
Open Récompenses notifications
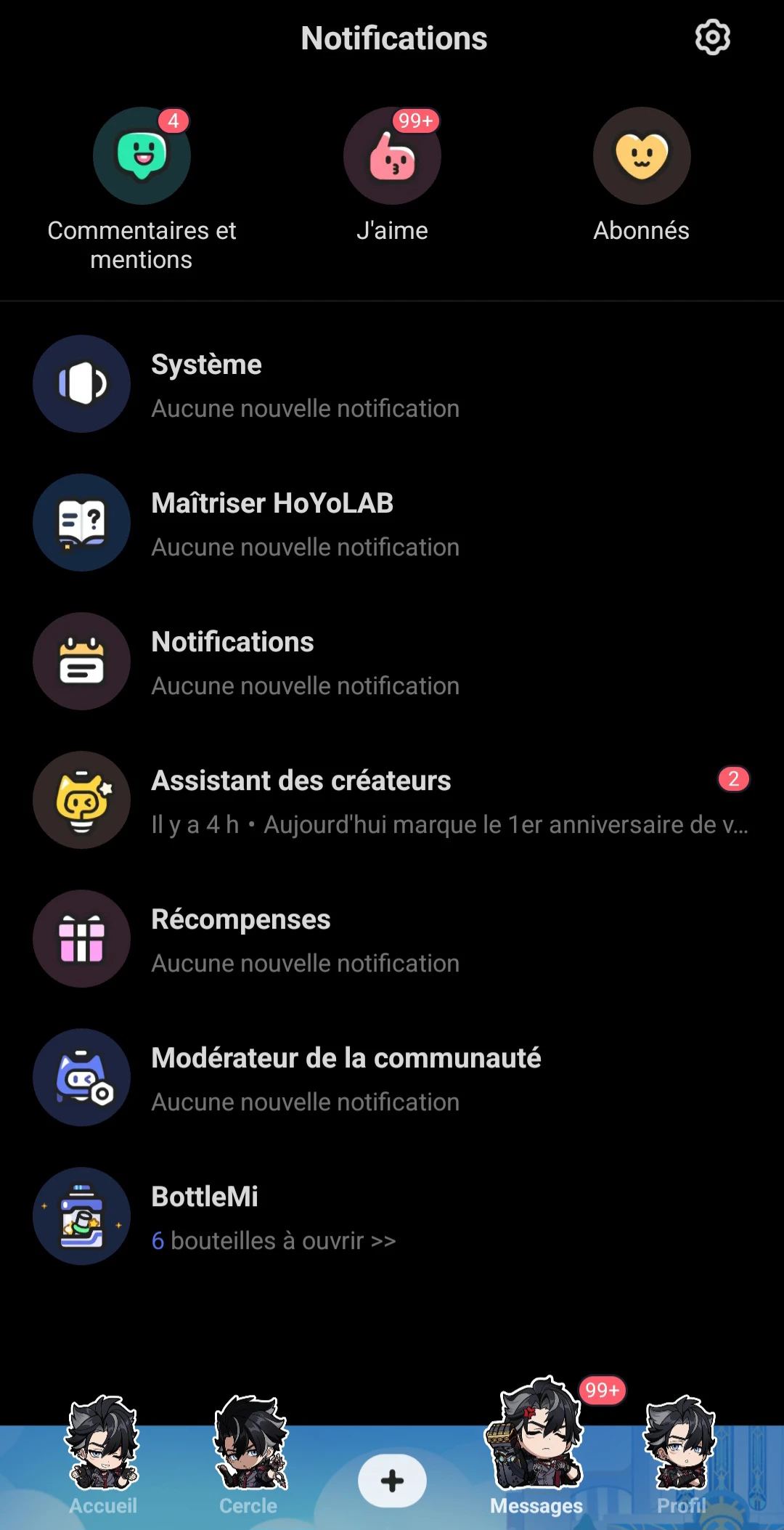click(x=290, y=938)
